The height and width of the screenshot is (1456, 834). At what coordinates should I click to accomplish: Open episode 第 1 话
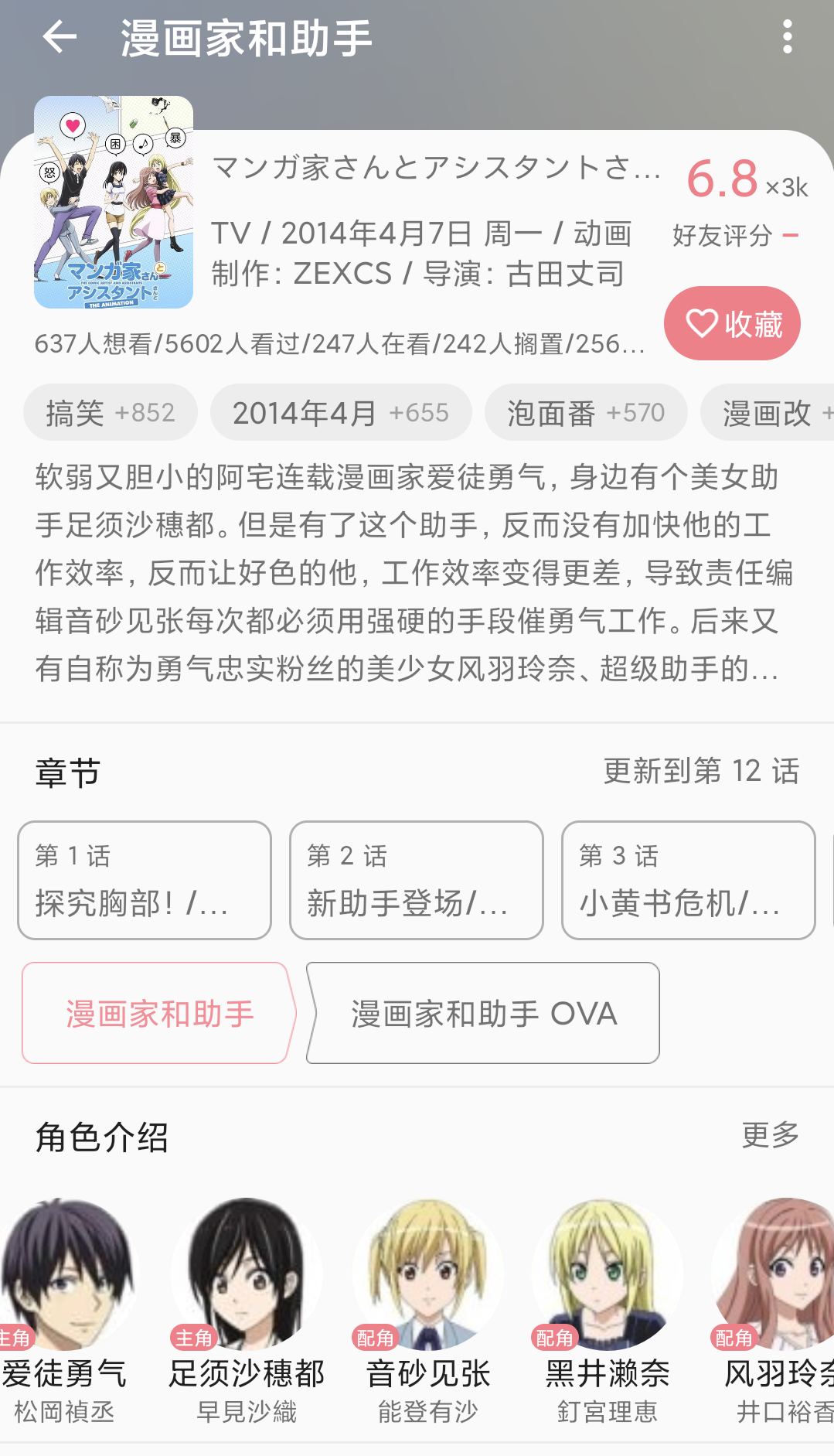[x=145, y=880]
